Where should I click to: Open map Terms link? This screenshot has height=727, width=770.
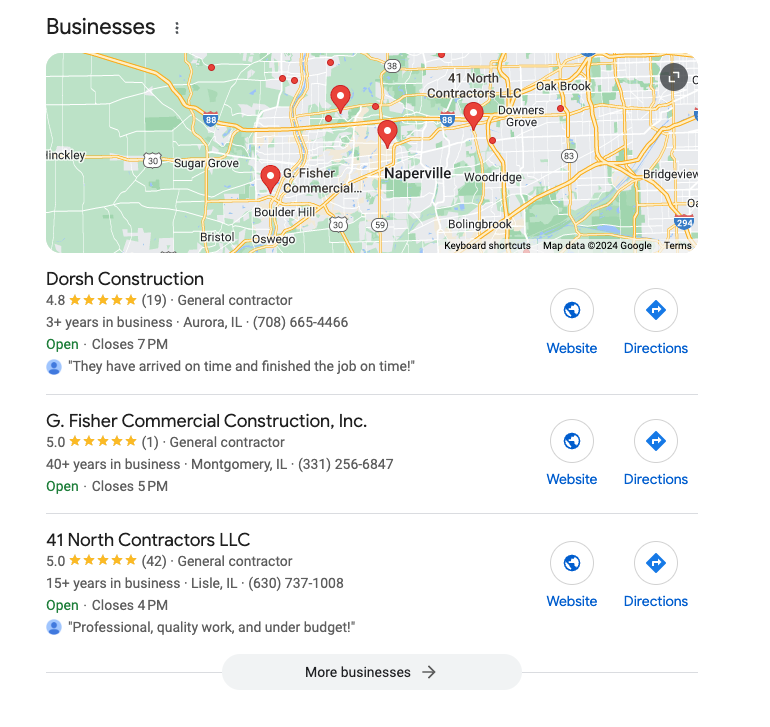click(x=677, y=246)
